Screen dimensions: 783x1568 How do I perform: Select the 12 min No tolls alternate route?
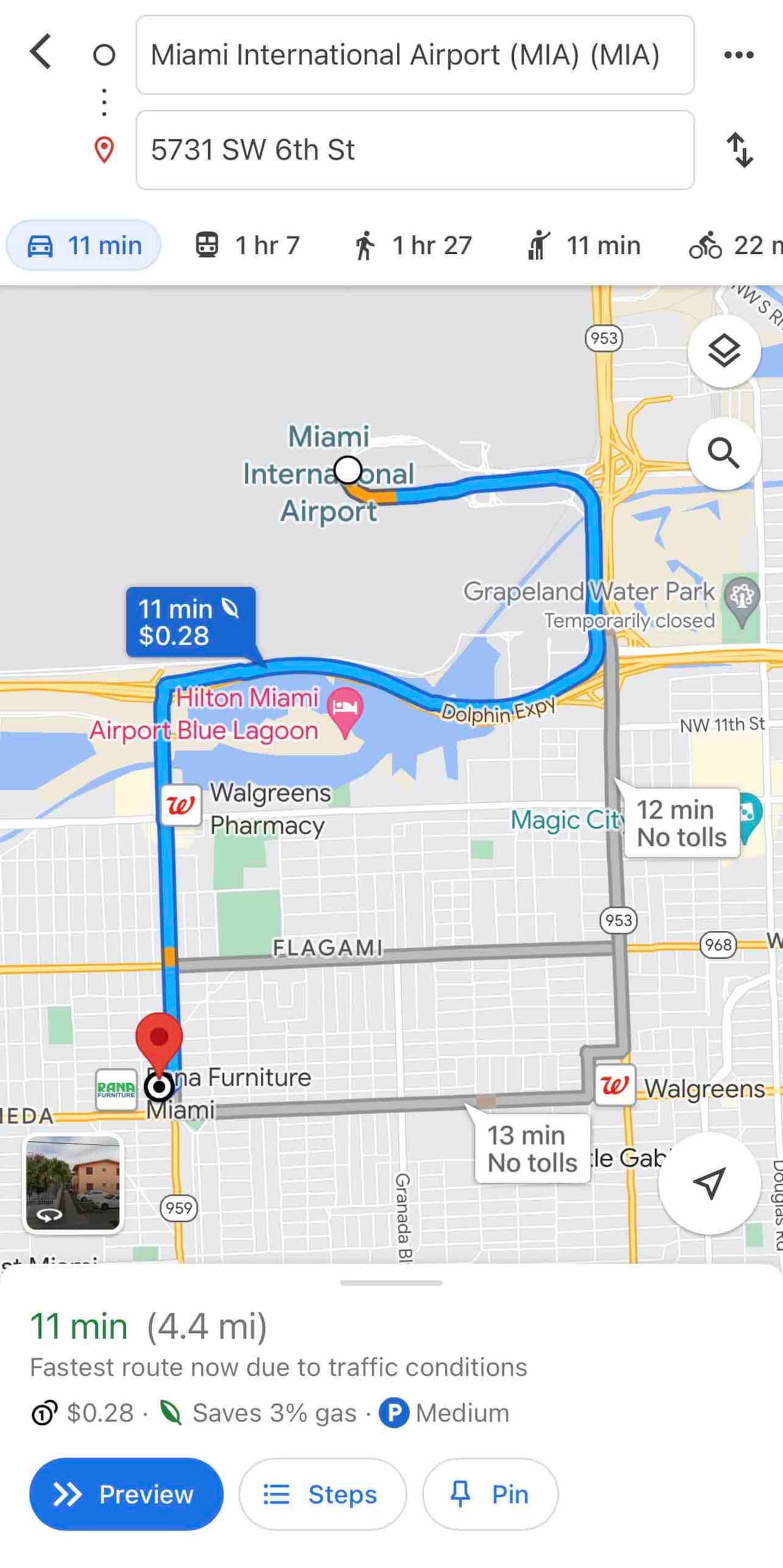[681, 823]
